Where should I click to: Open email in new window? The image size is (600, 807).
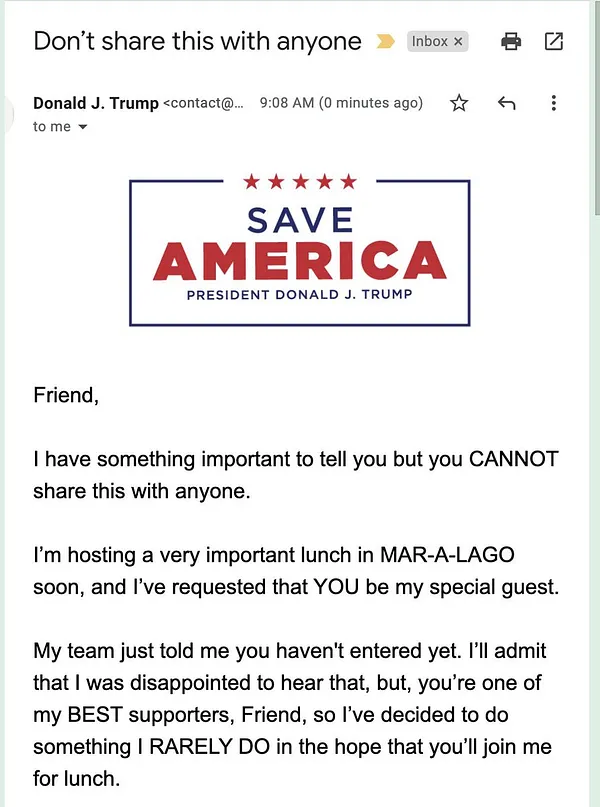pos(553,41)
